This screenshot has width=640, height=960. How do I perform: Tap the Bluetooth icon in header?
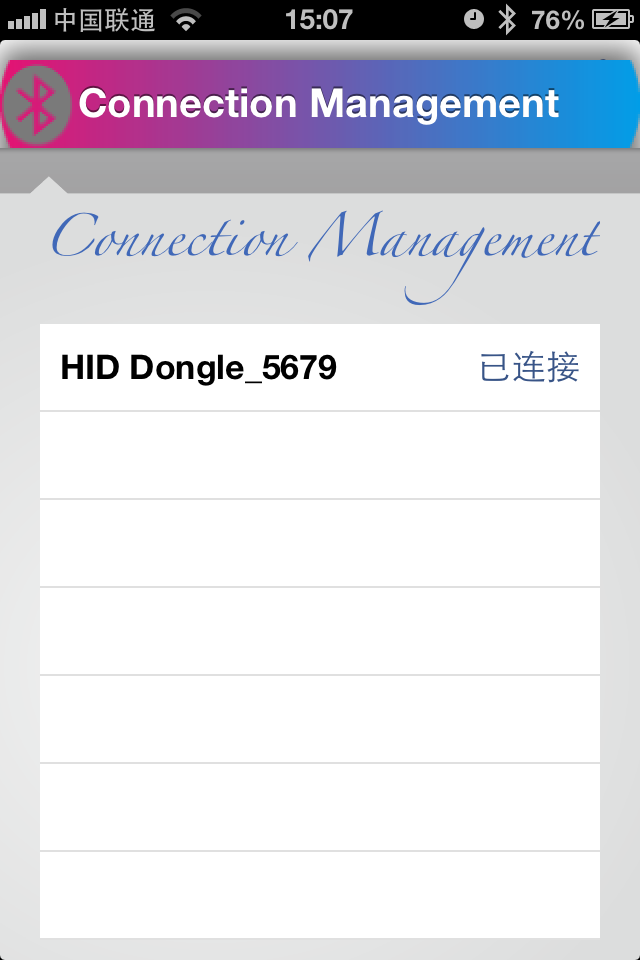point(38,104)
